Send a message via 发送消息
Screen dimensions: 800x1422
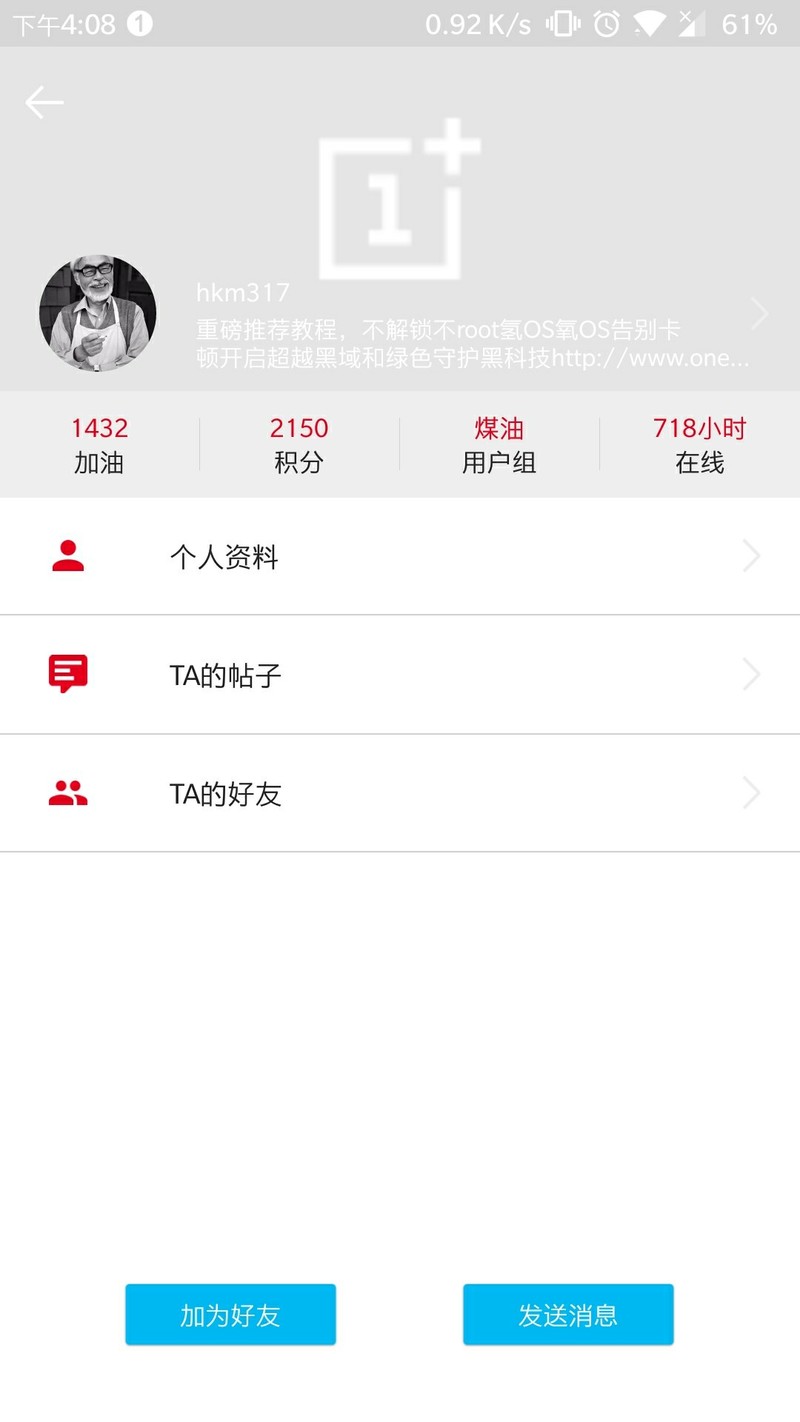pos(568,1314)
